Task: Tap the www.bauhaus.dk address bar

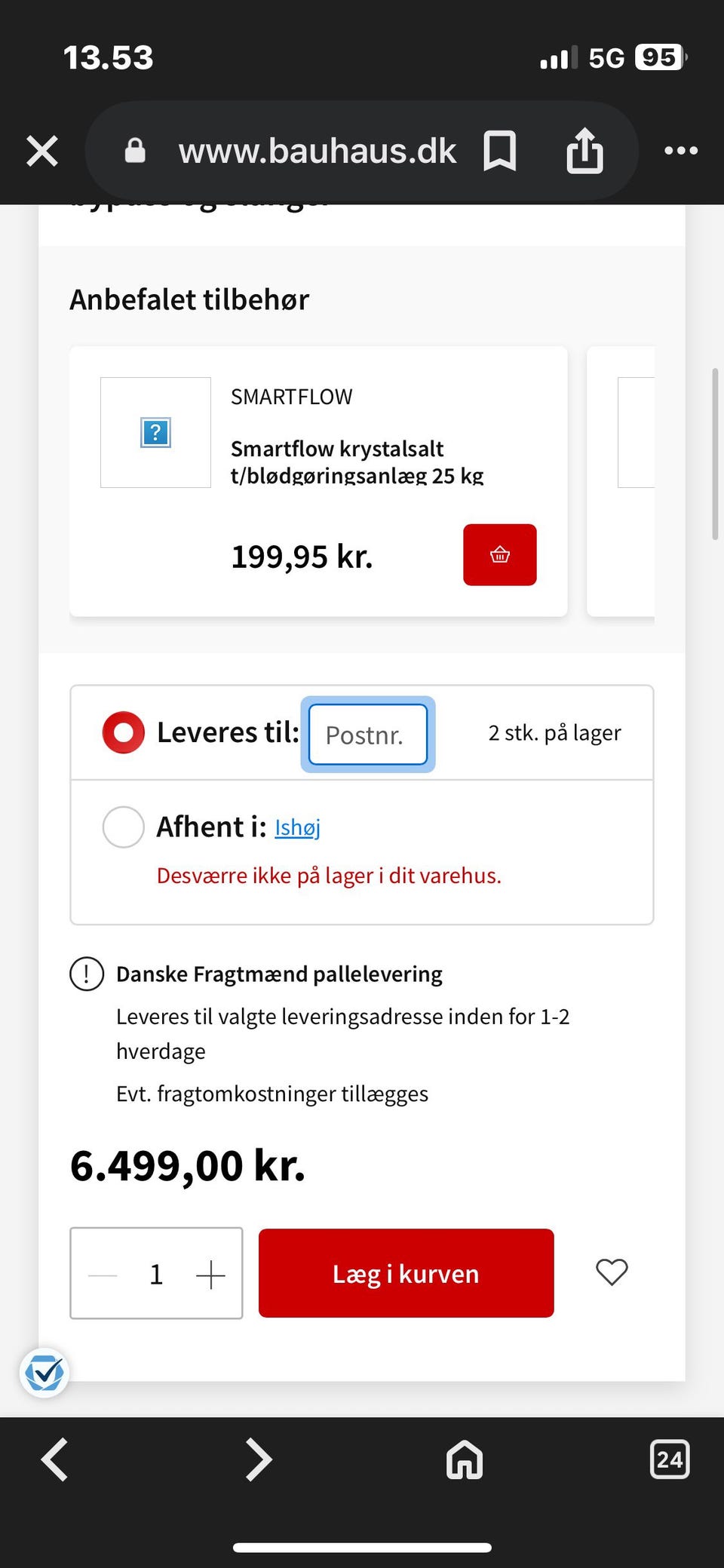Action: coord(318,151)
